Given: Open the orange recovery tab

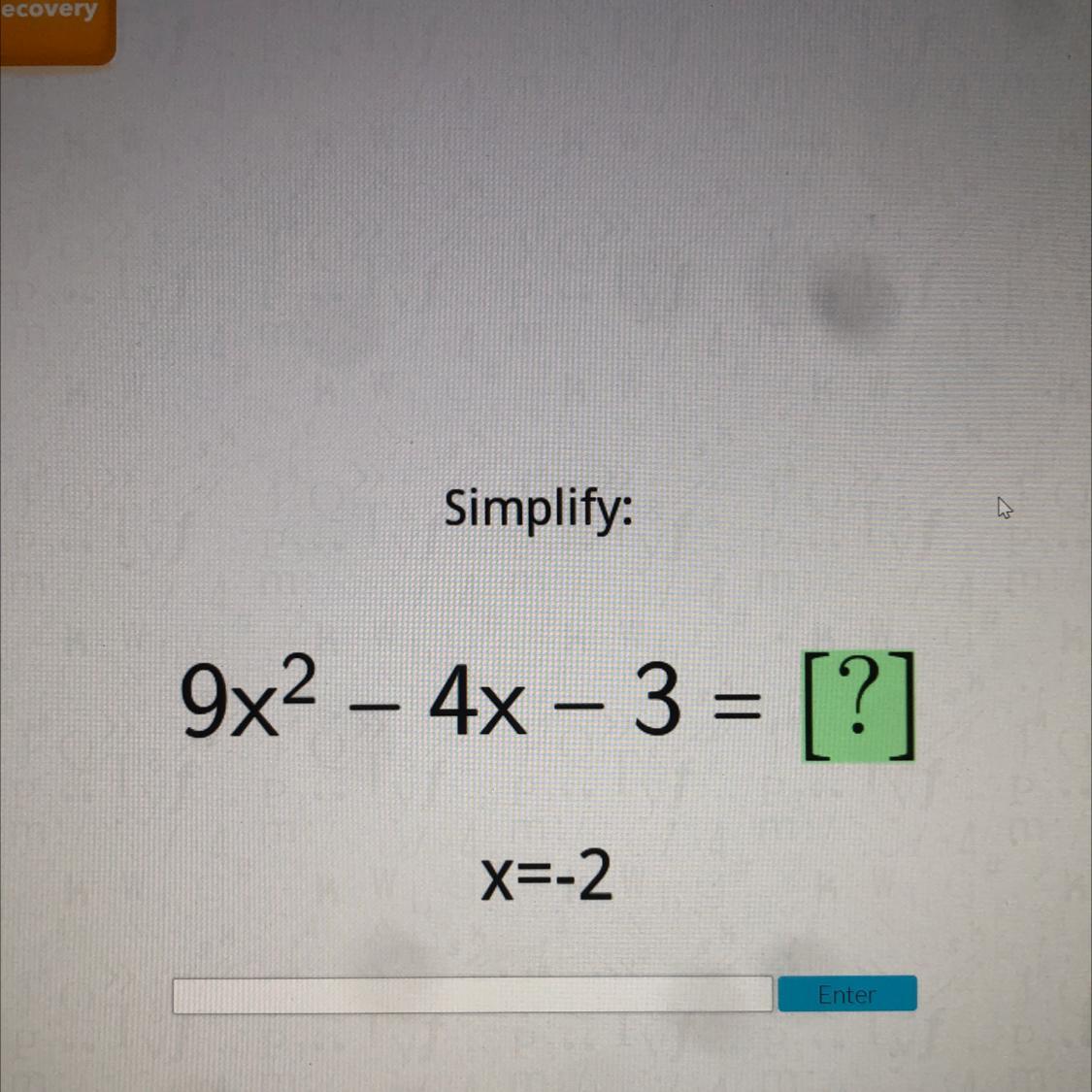Looking at the screenshot, I should [x=54, y=27].
